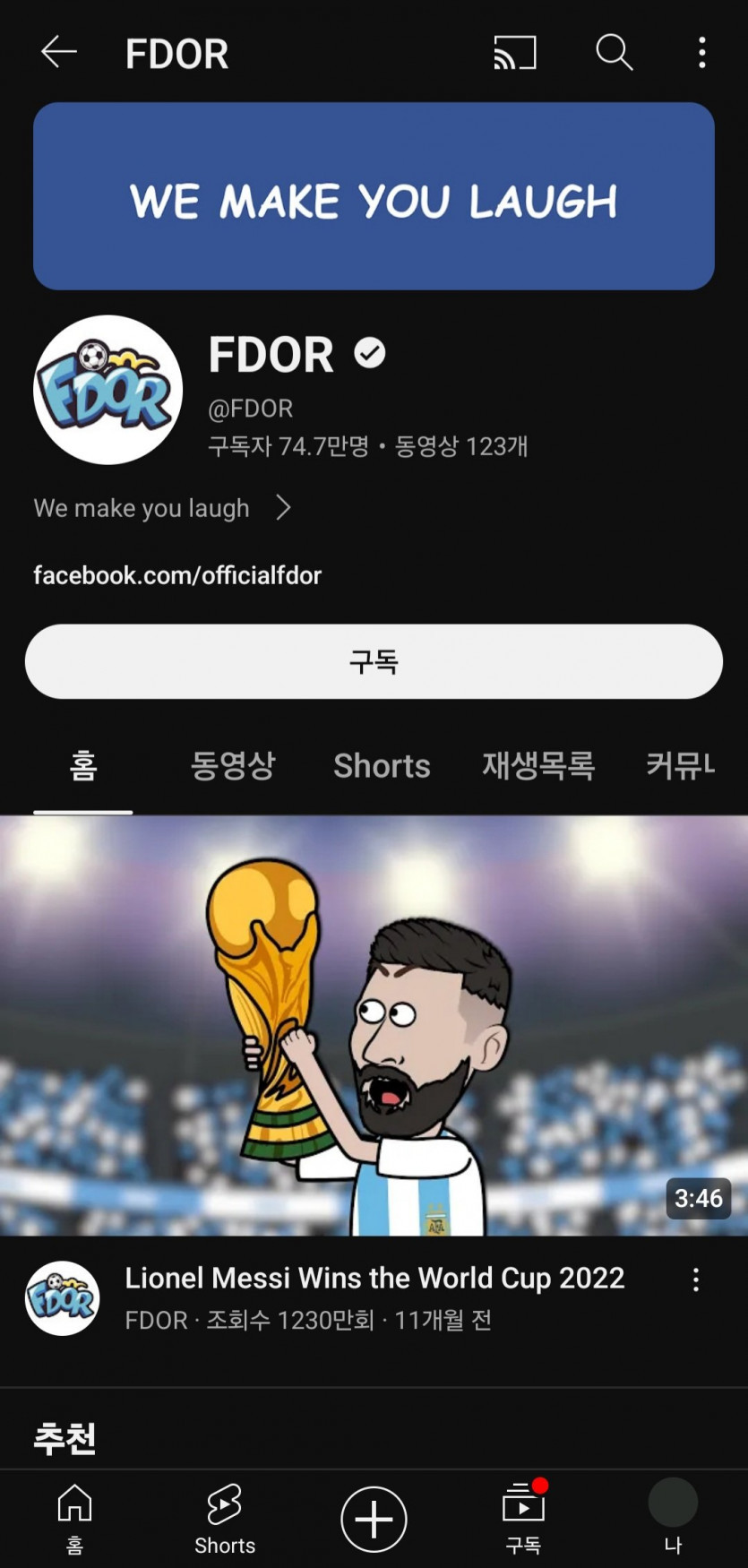The width and height of the screenshot is (748, 1568).
Task: Expand the 'We make you laugh' description
Action: [x=163, y=508]
